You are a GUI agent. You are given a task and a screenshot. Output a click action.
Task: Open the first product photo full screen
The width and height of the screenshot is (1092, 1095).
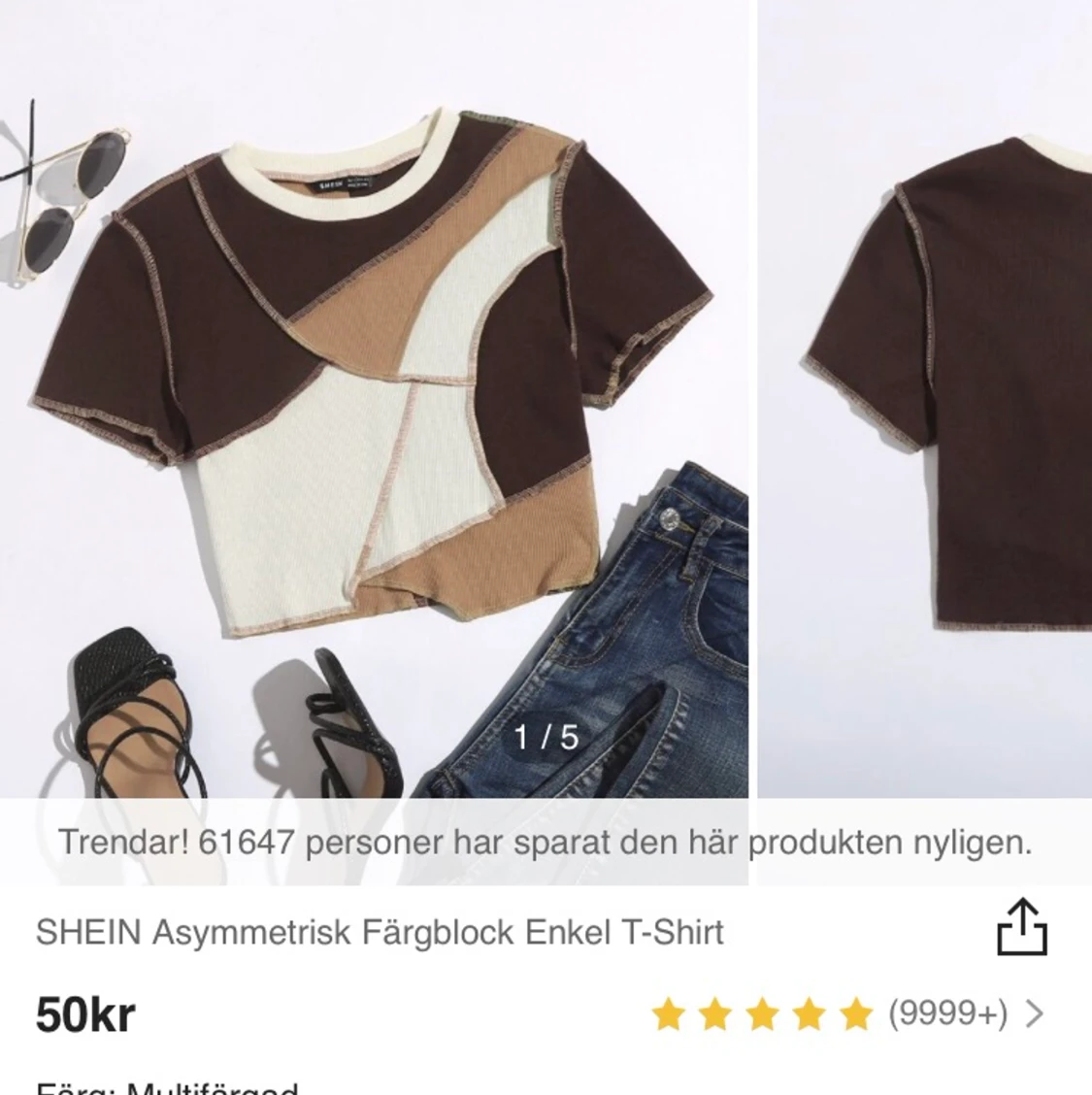374,408
